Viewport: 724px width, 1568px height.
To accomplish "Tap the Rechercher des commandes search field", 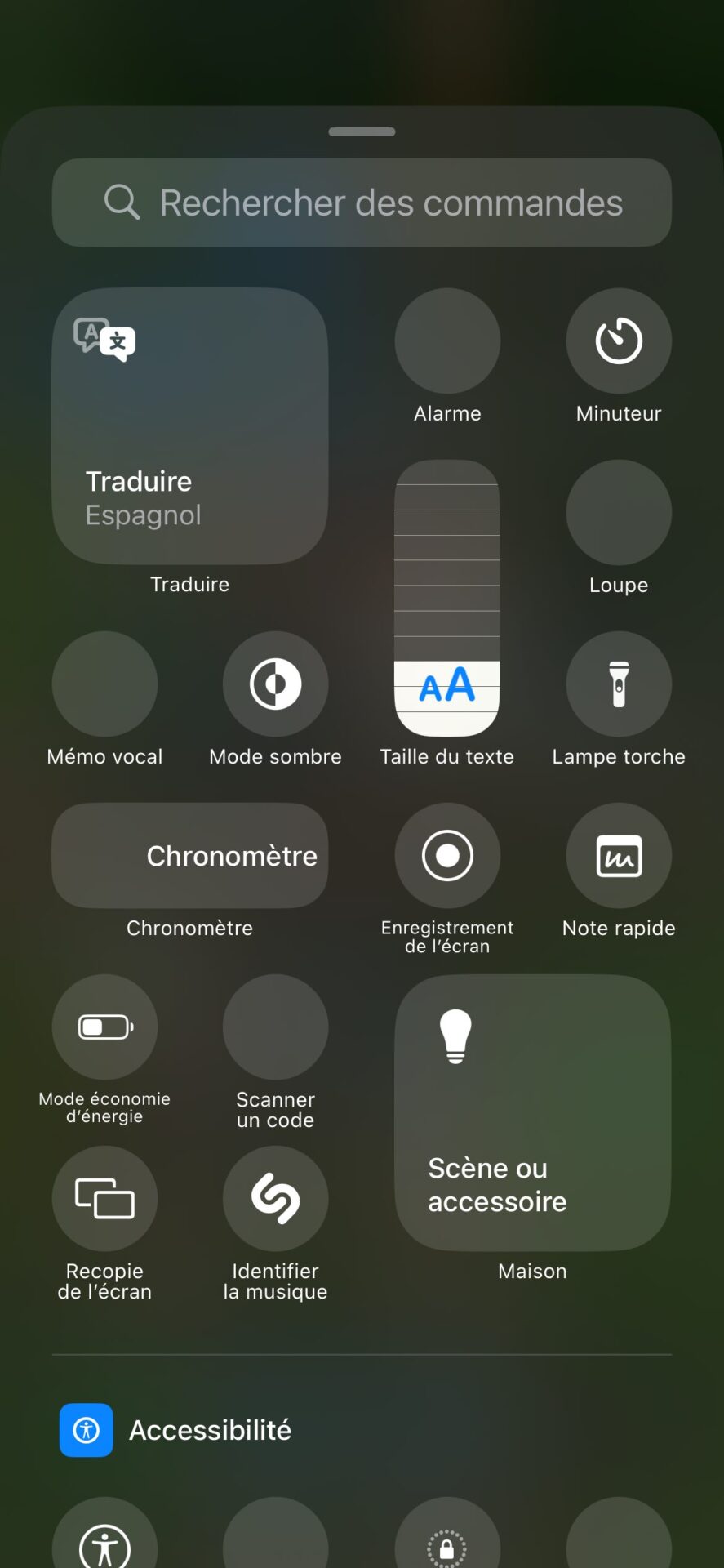I will pos(362,203).
